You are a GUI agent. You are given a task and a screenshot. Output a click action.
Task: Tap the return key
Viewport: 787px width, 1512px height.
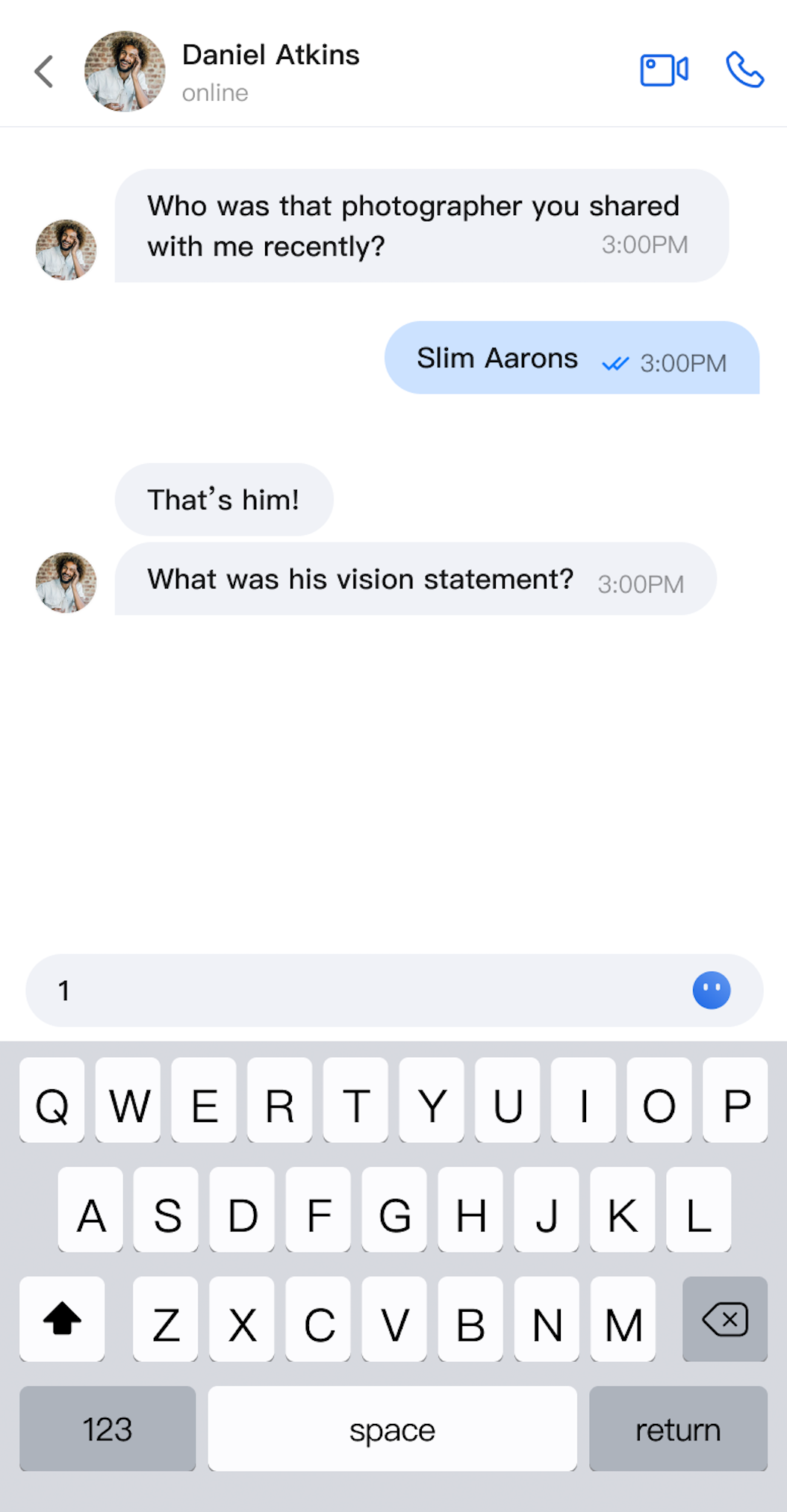[x=677, y=1429]
